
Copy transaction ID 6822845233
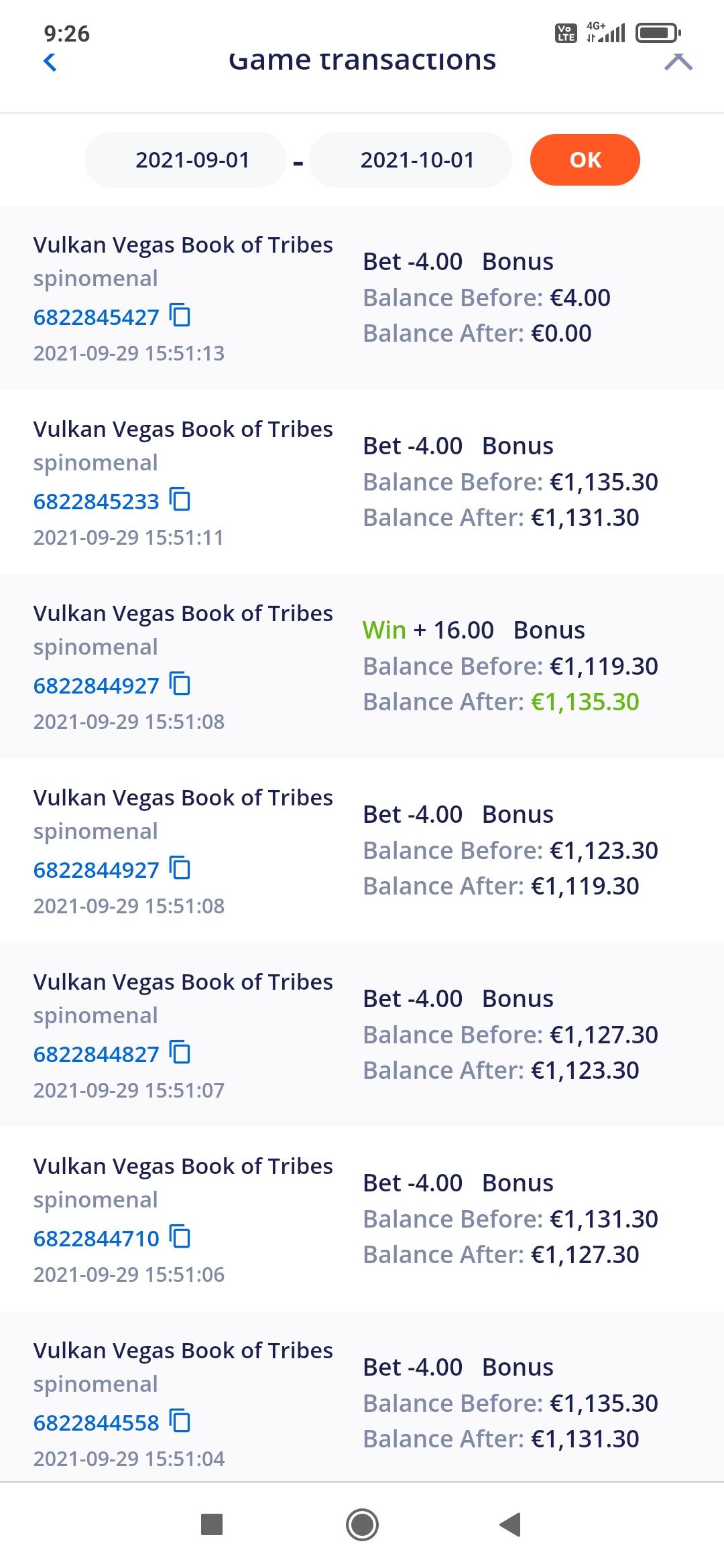[180, 499]
